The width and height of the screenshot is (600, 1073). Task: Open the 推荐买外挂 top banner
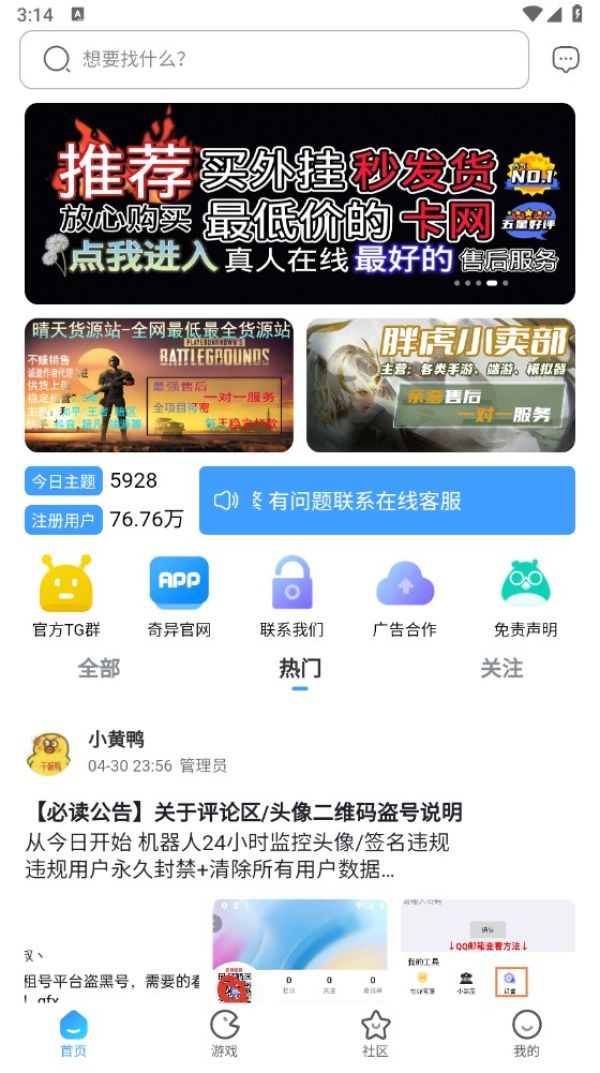[x=300, y=203]
